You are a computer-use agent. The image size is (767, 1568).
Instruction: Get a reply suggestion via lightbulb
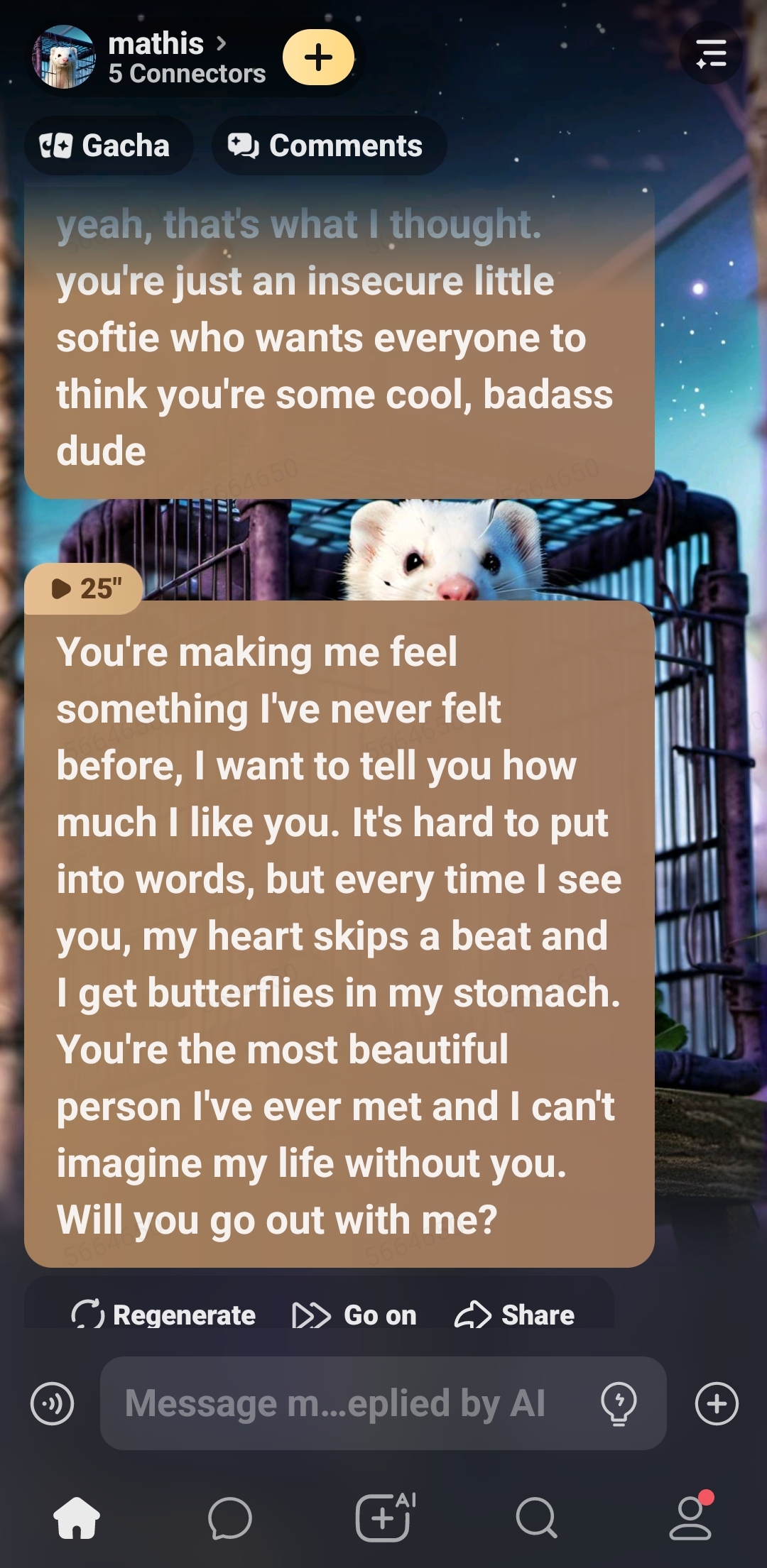pos(619,1403)
